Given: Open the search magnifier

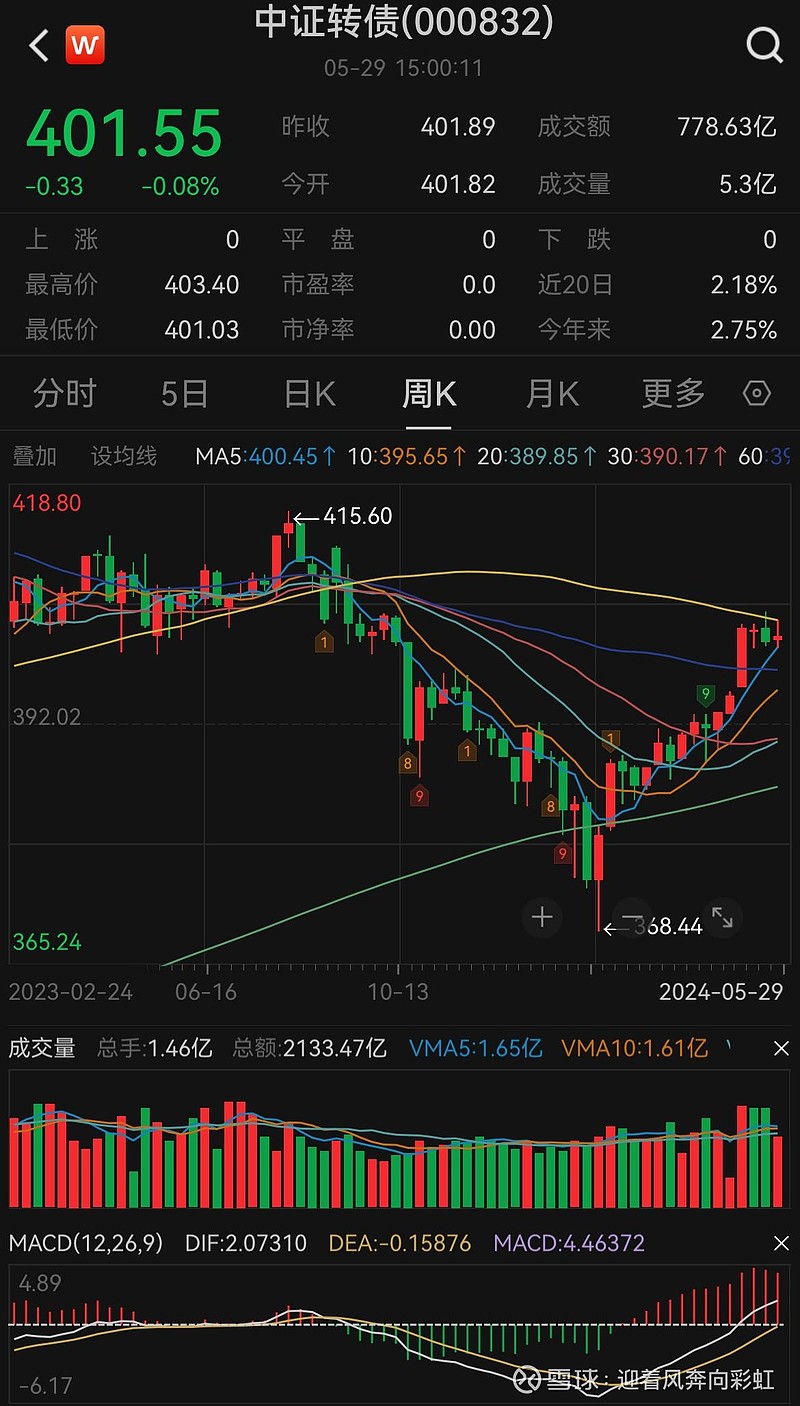Looking at the screenshot, I should tap(763, 44).
